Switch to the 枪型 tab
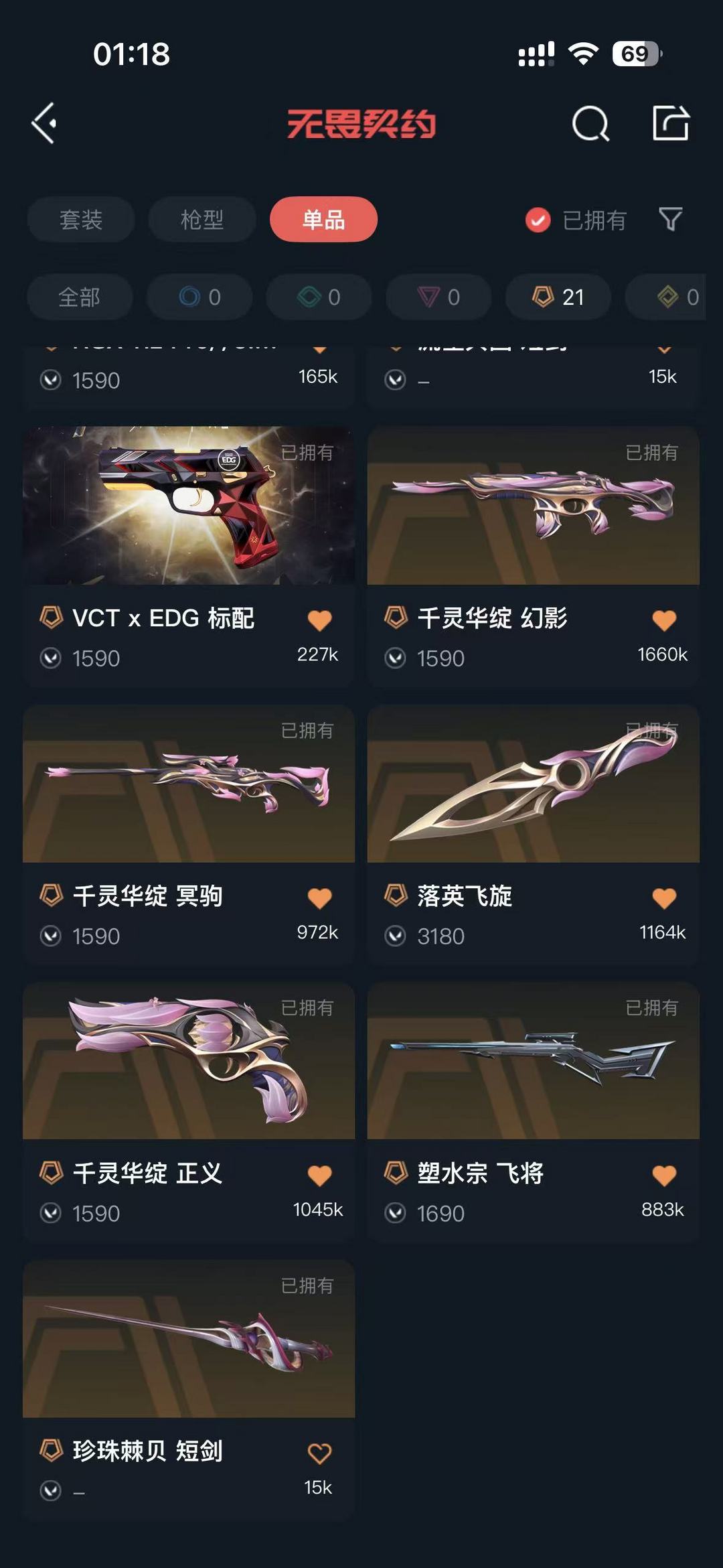This screenshot has height=1568, width=723. tap(202, 220)
